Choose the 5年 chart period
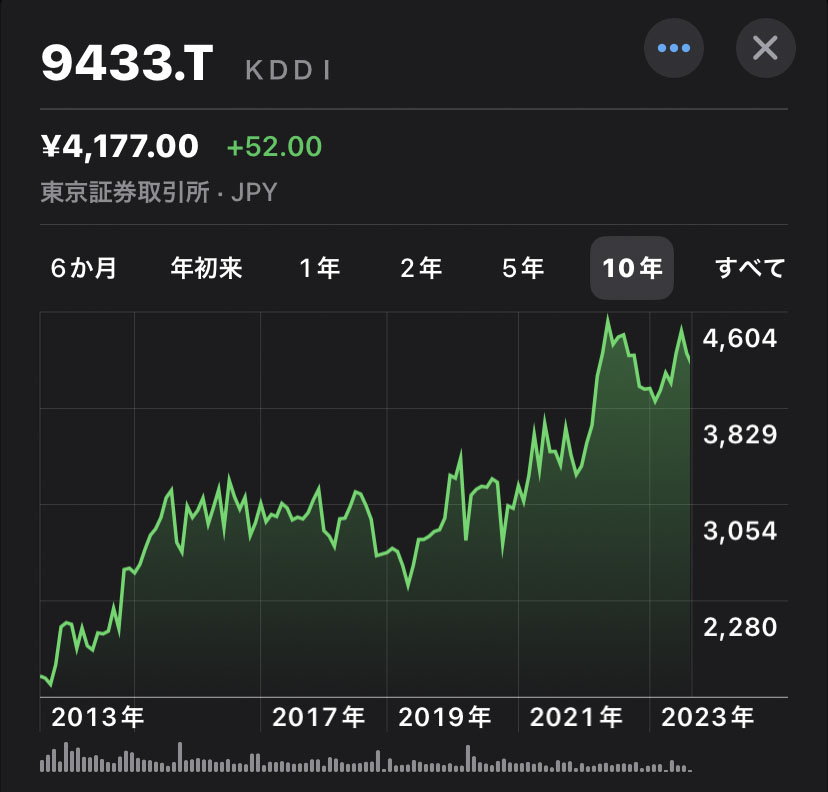The height and width of the screenshot is (792, 828). [x=523, y=268]
